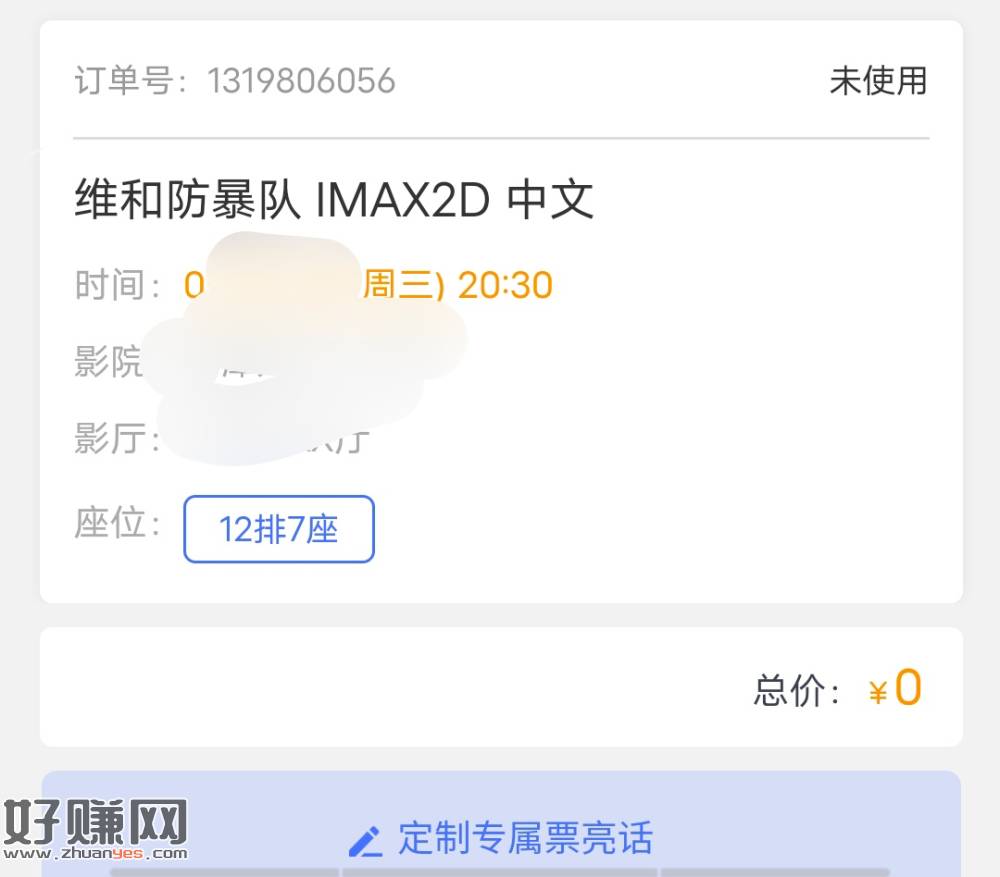The width and height of the screenshot is (1000, 877).
Task: Select the 12排7座 seat chip
Action: point(279,529)
